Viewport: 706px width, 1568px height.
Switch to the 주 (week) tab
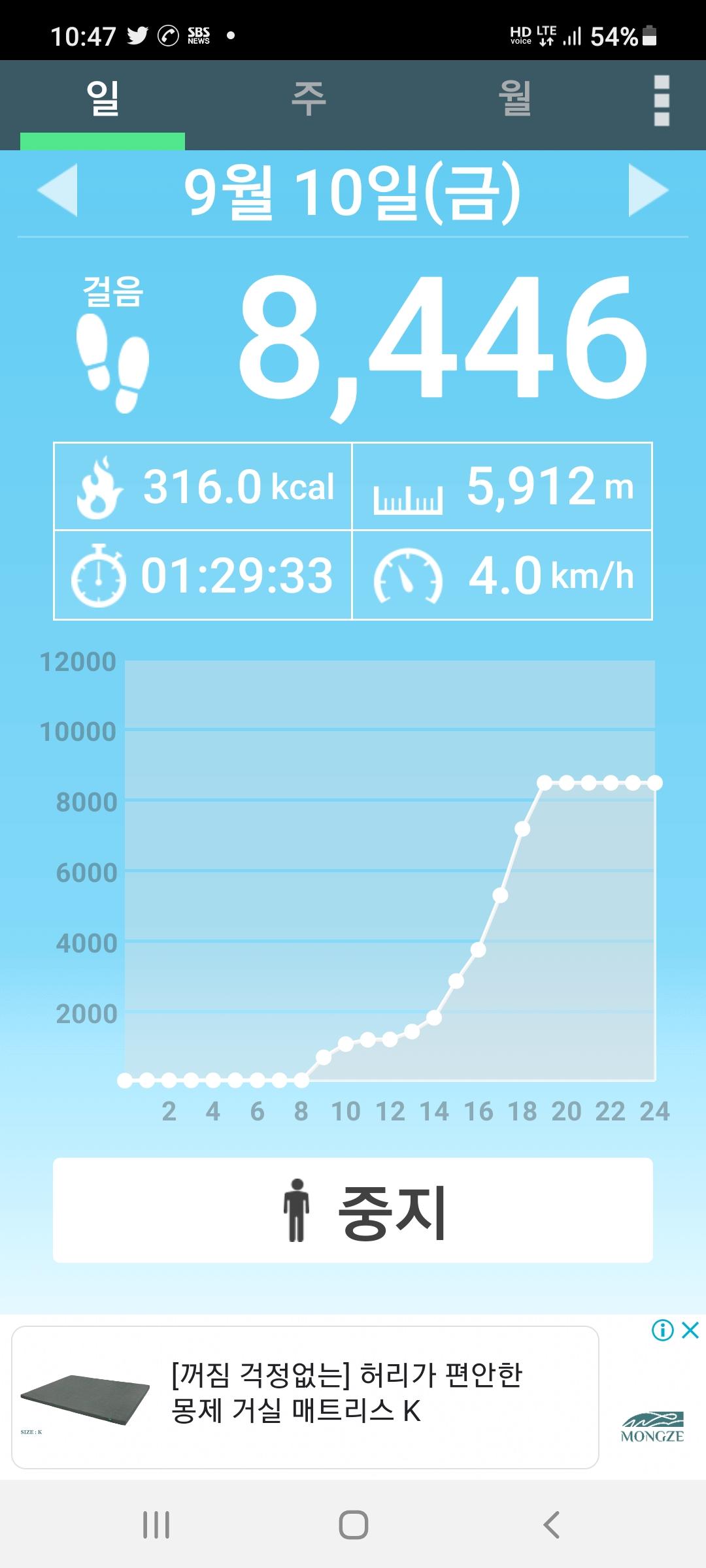click(x=309, y=99)
